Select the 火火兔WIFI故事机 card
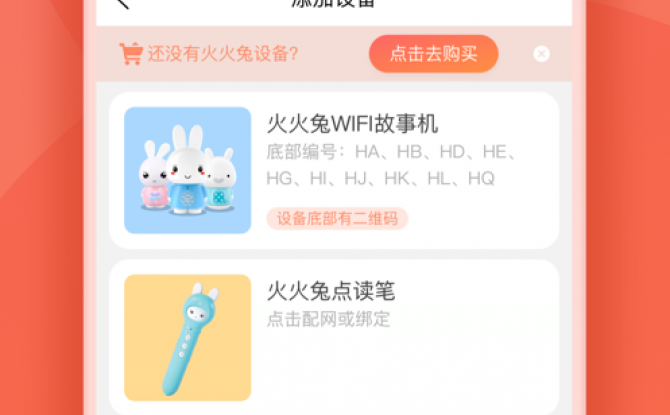Viewport: 670px width, 415px height. (334, 170)
